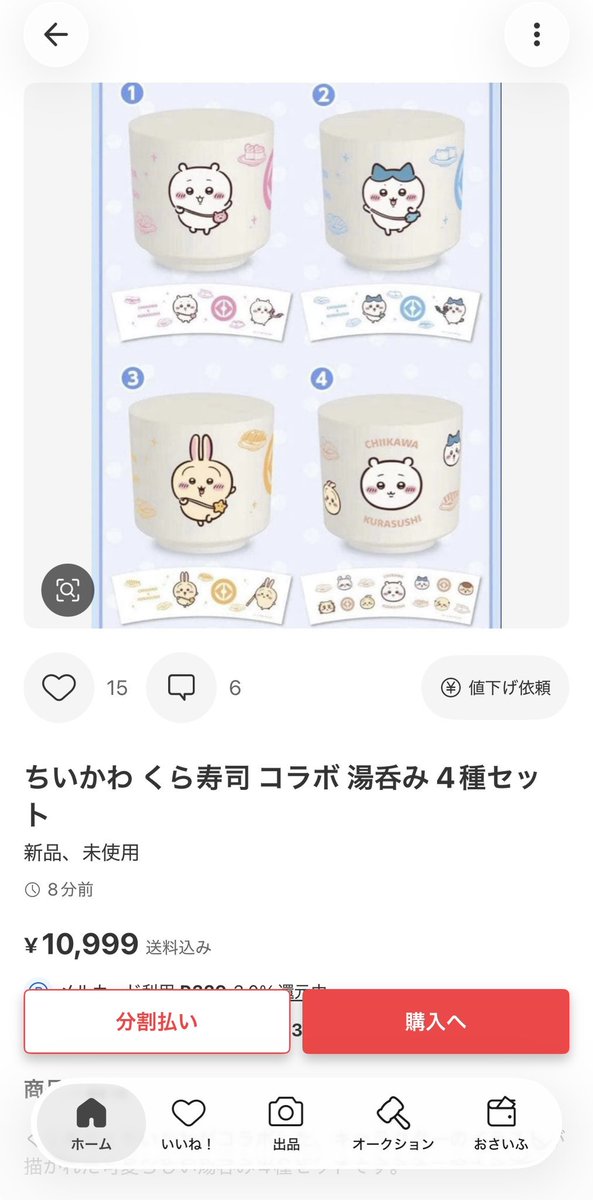Like this item with the heart icon

coord(59,688)
